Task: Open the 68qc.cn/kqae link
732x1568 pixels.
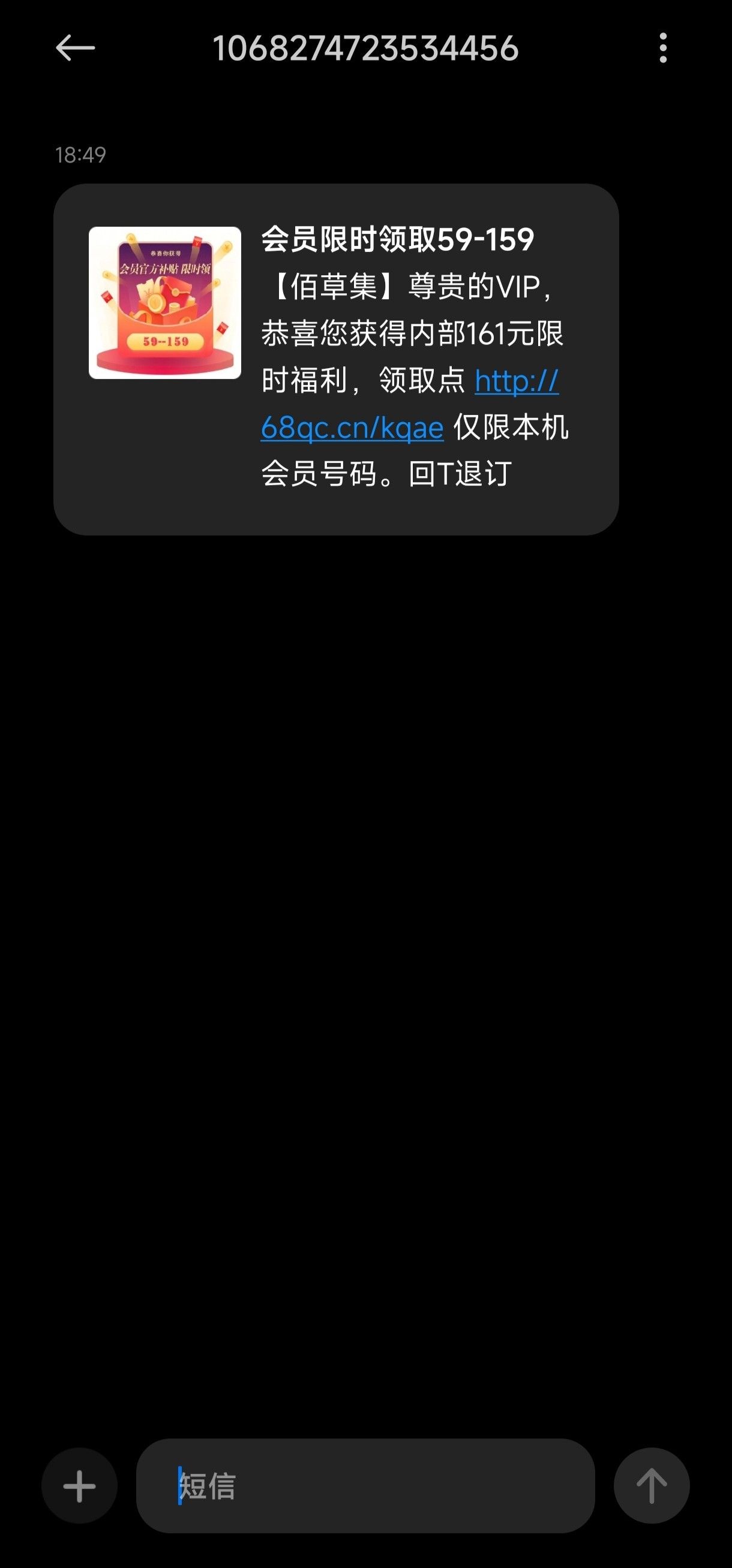Action: pyautogui.click(x=352, y=428)
